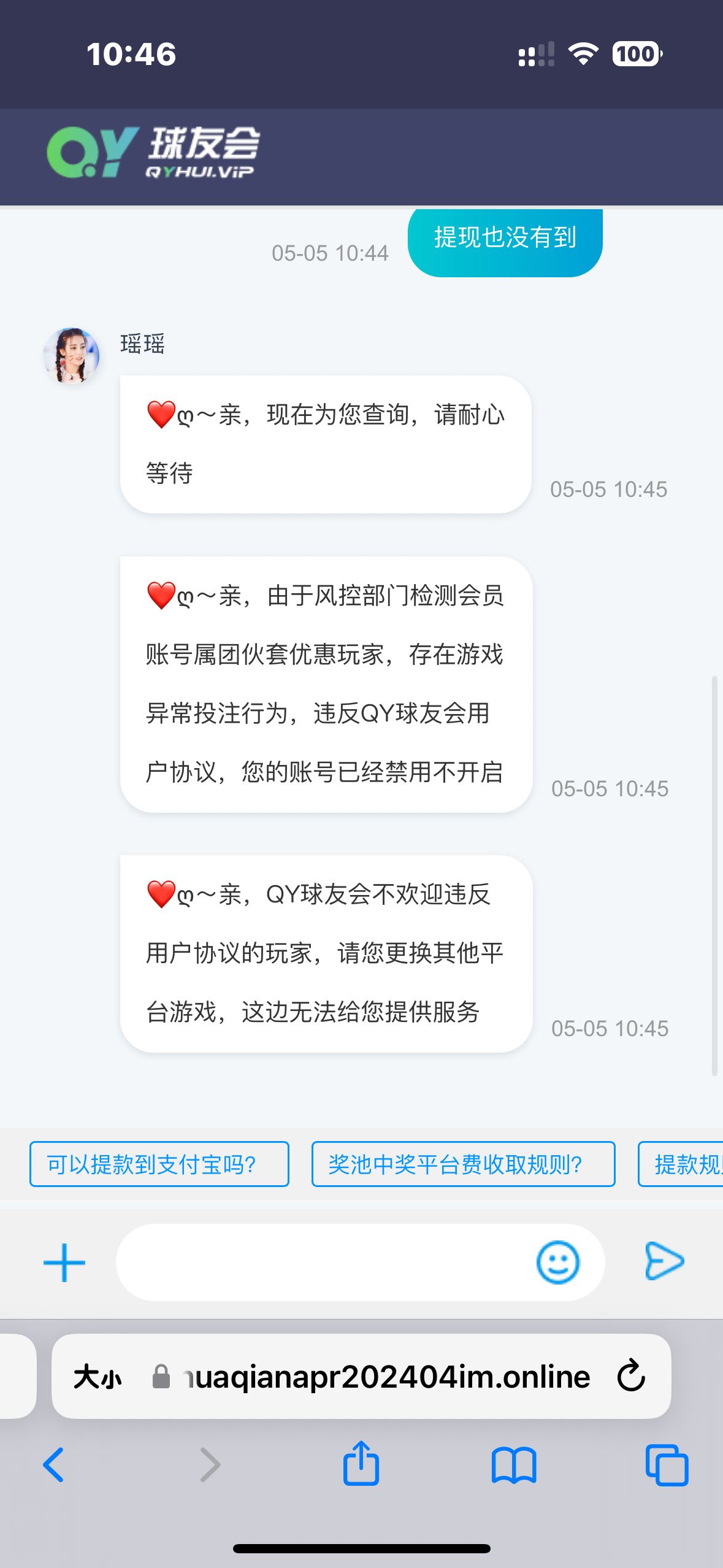Screen dimensions: 723x1568
Task: Open the emoji picker
Action: pos(557,1262)
